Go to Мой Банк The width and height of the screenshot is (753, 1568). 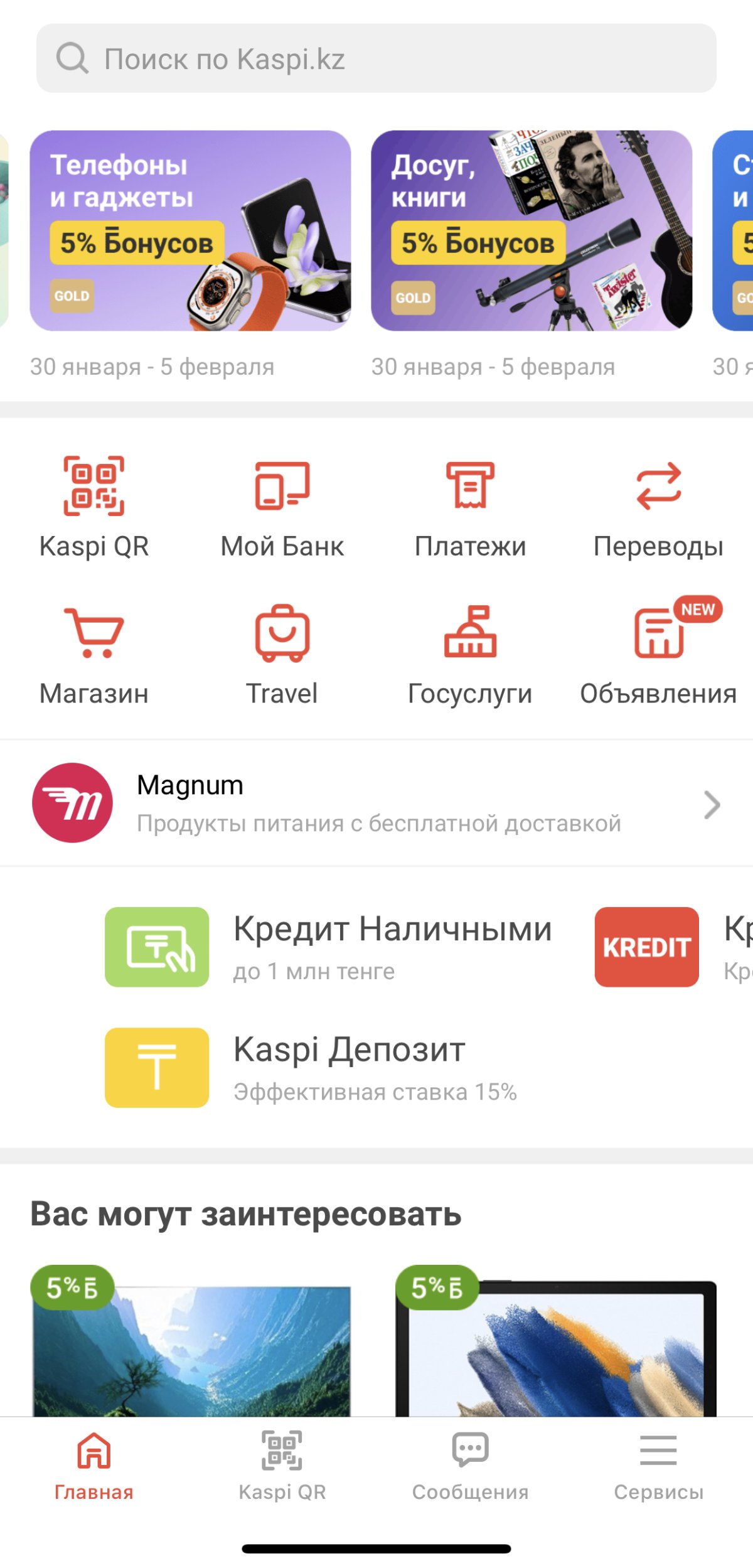[282, 506]
